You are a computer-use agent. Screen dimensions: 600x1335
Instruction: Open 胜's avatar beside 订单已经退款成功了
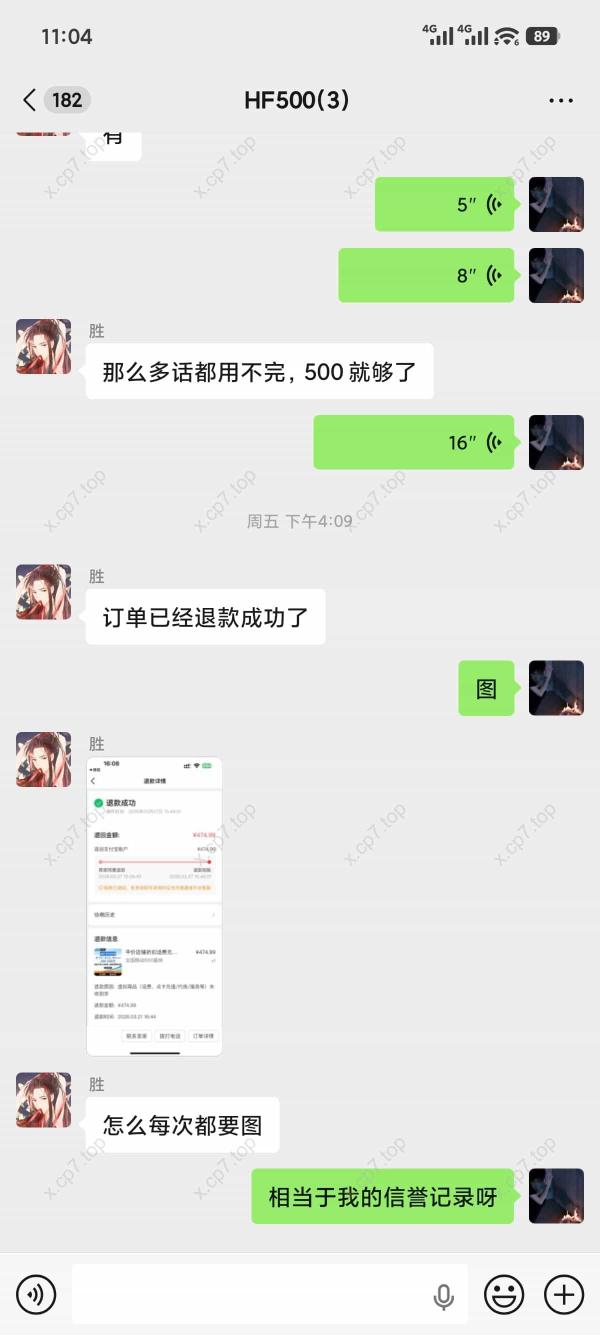43,592
